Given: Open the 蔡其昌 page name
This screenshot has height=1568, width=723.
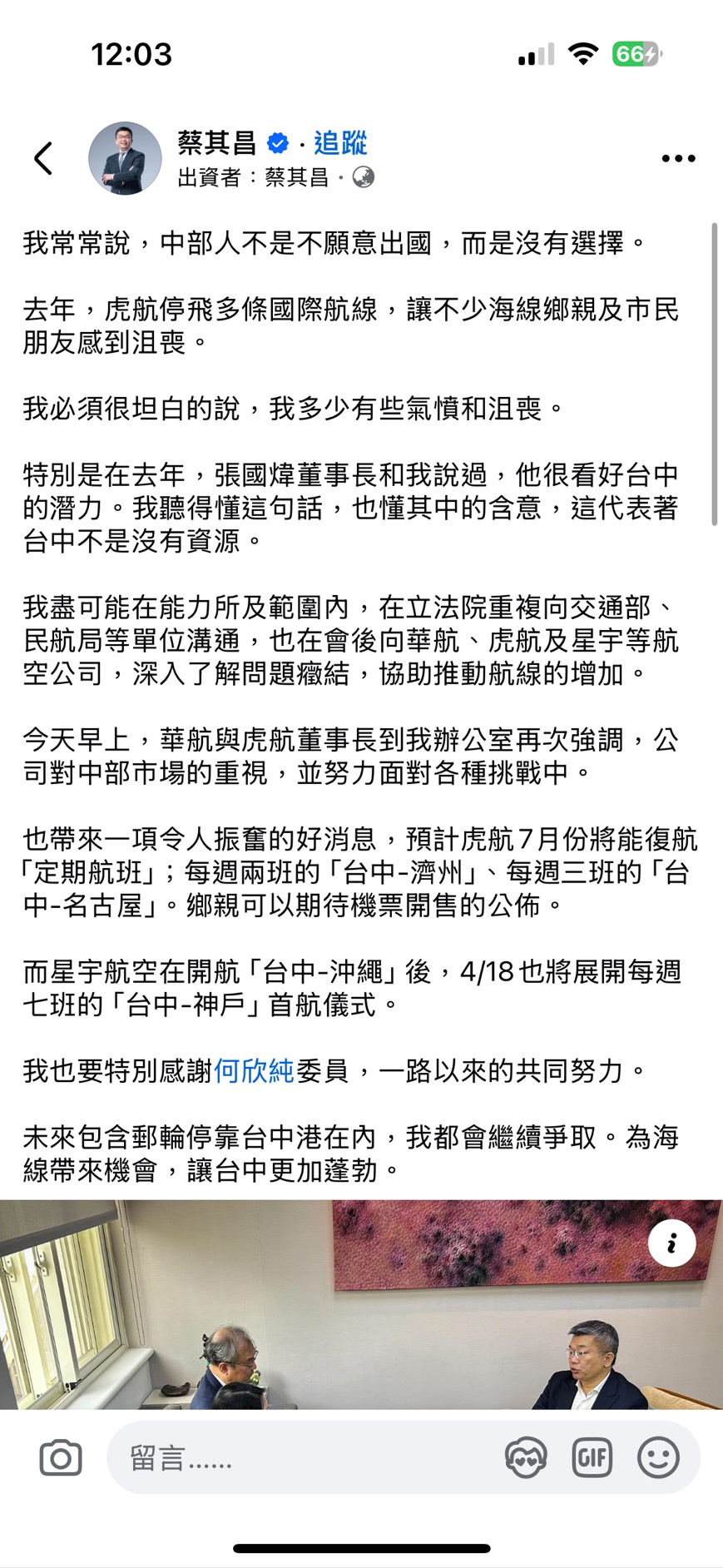Looking at the screenshot, I should (216, 143).
